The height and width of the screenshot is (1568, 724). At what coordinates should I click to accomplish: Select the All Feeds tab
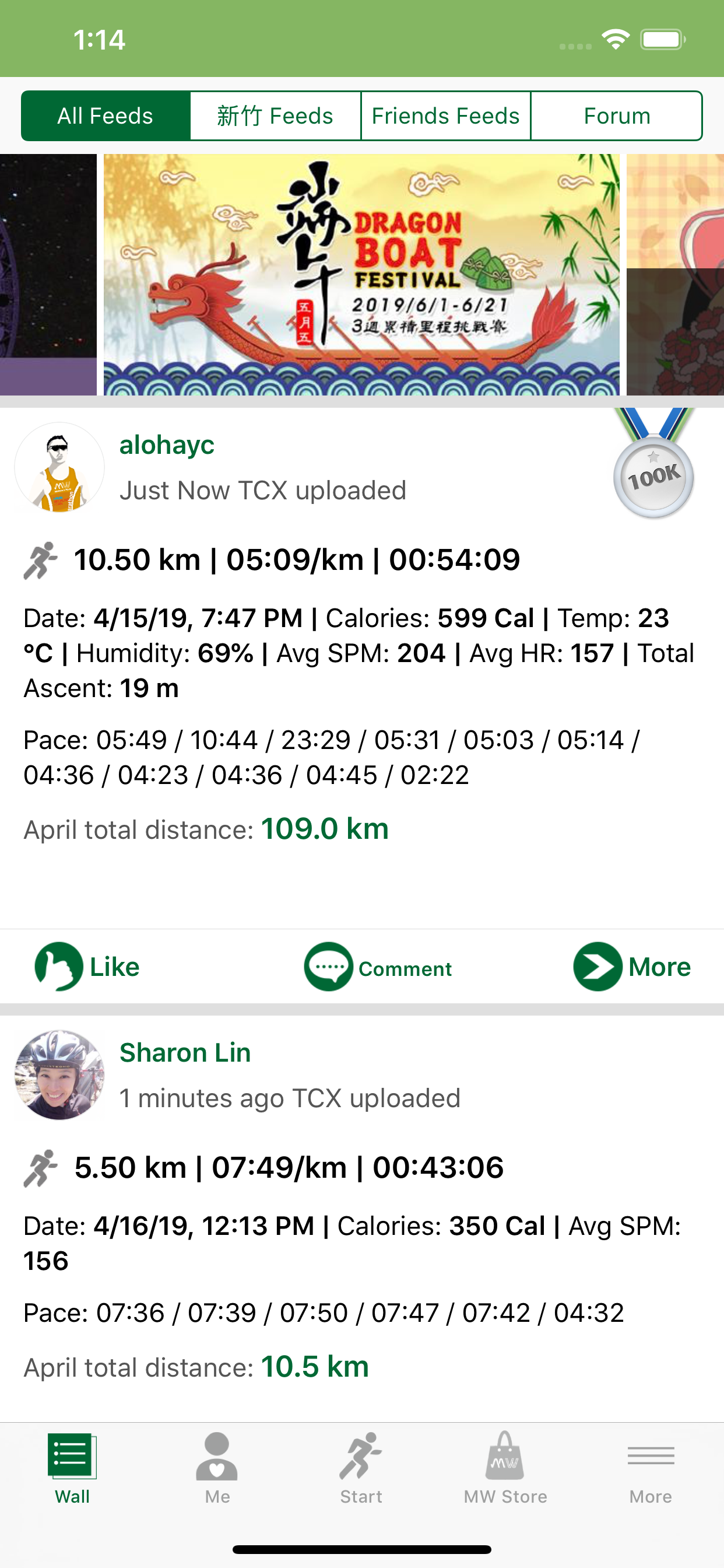[106, 116]
